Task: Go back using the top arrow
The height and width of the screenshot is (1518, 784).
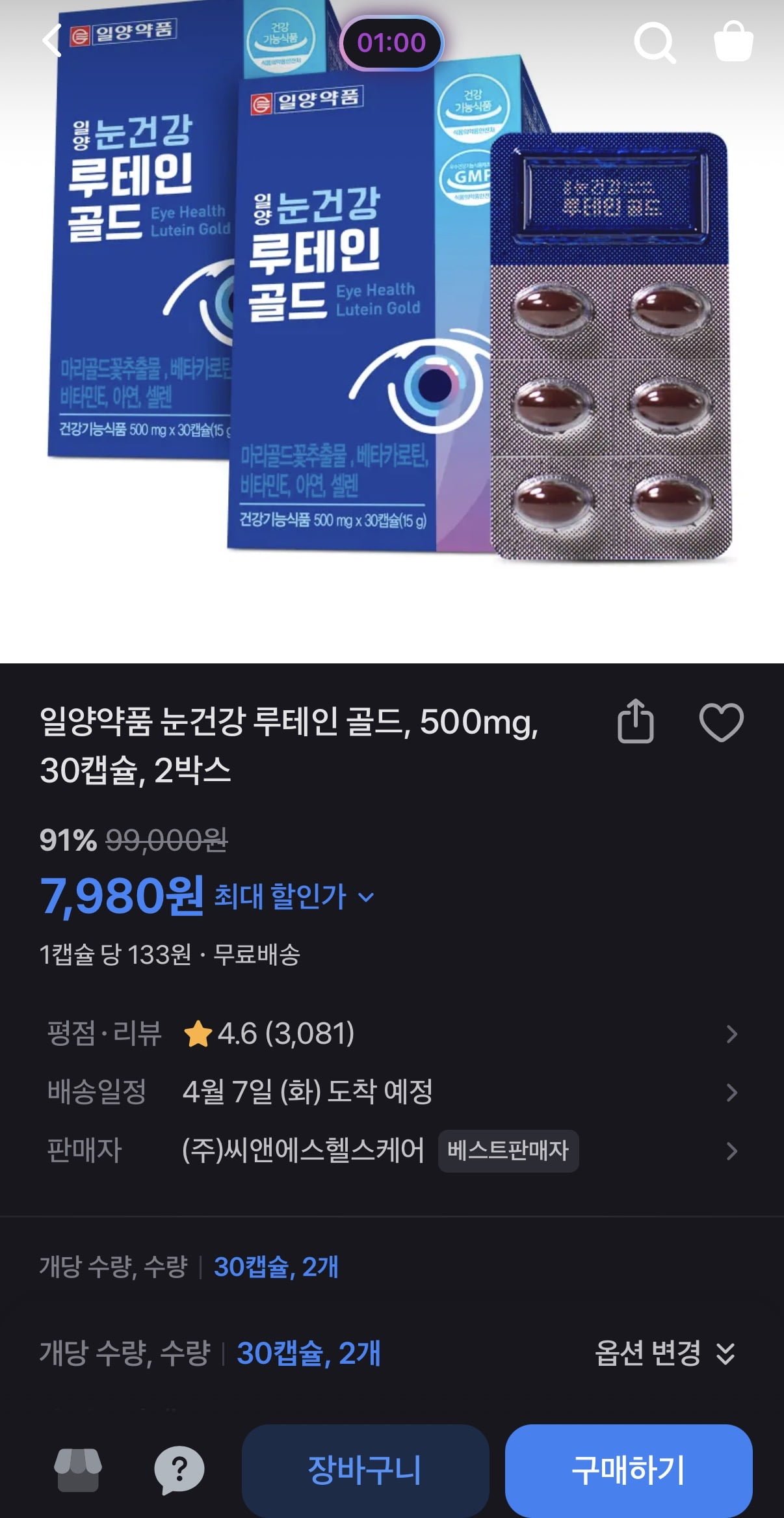Action: click(x=52, y=41)
